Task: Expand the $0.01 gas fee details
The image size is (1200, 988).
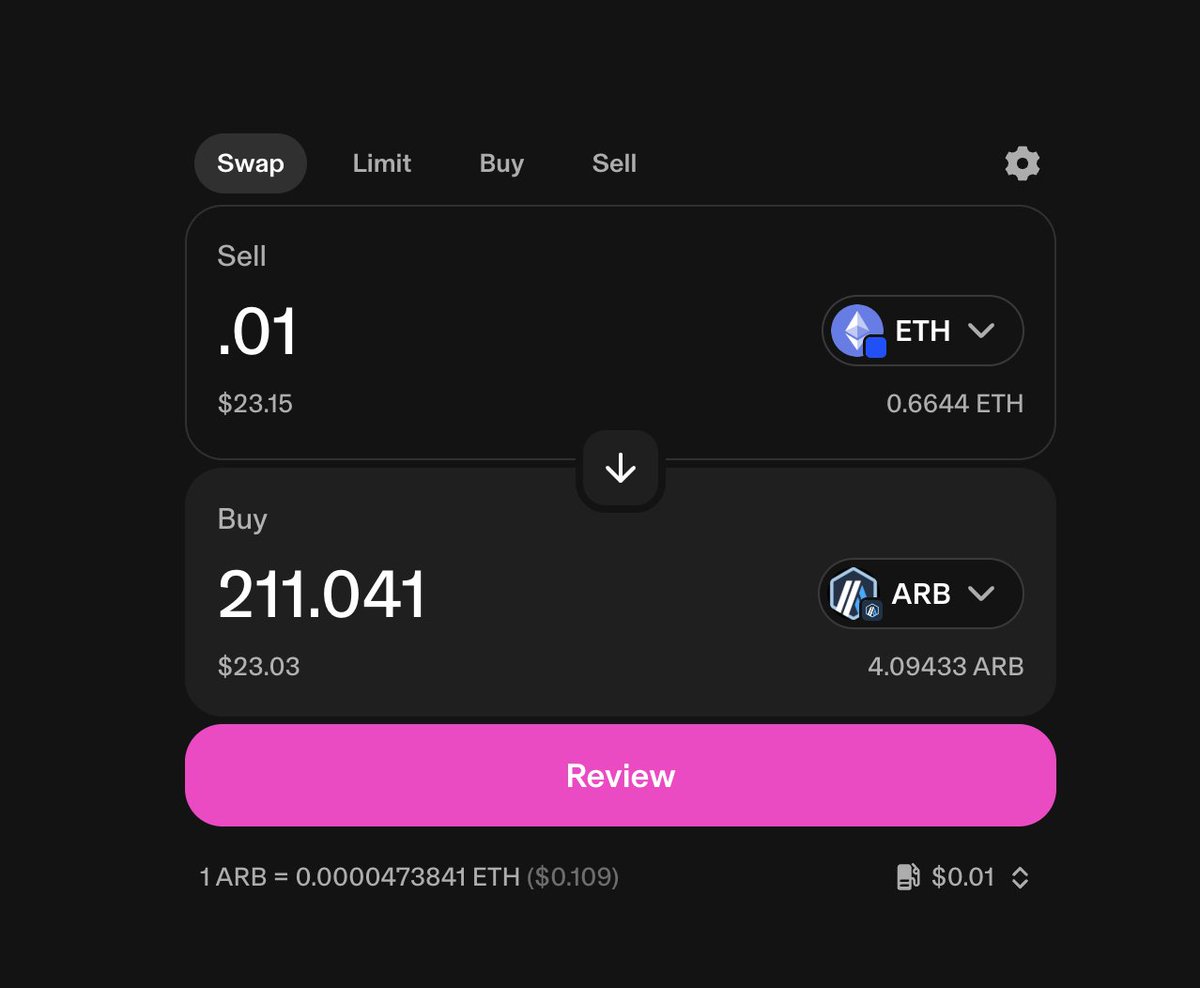Action: click(x=963, y=878)
